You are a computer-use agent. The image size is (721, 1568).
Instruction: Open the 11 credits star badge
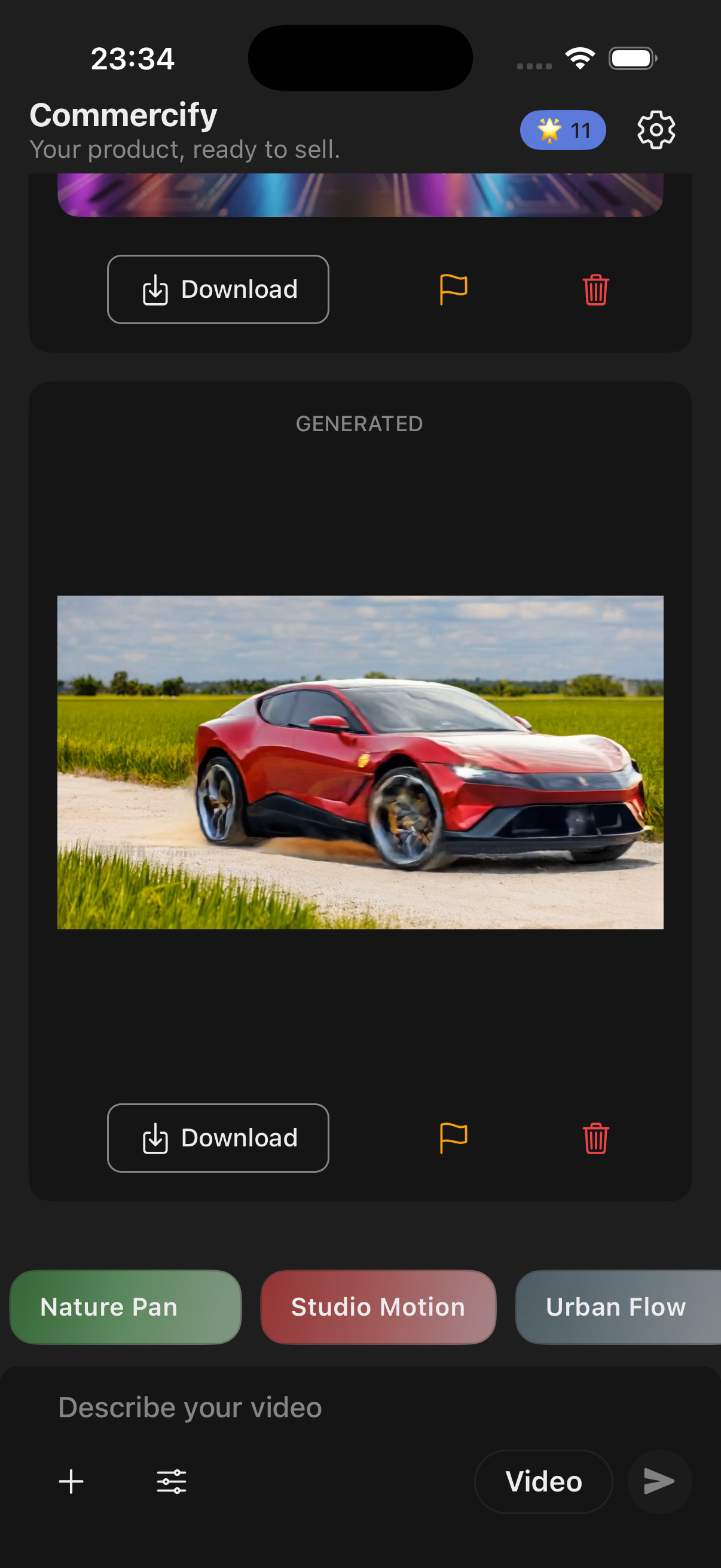coord(563,130)
